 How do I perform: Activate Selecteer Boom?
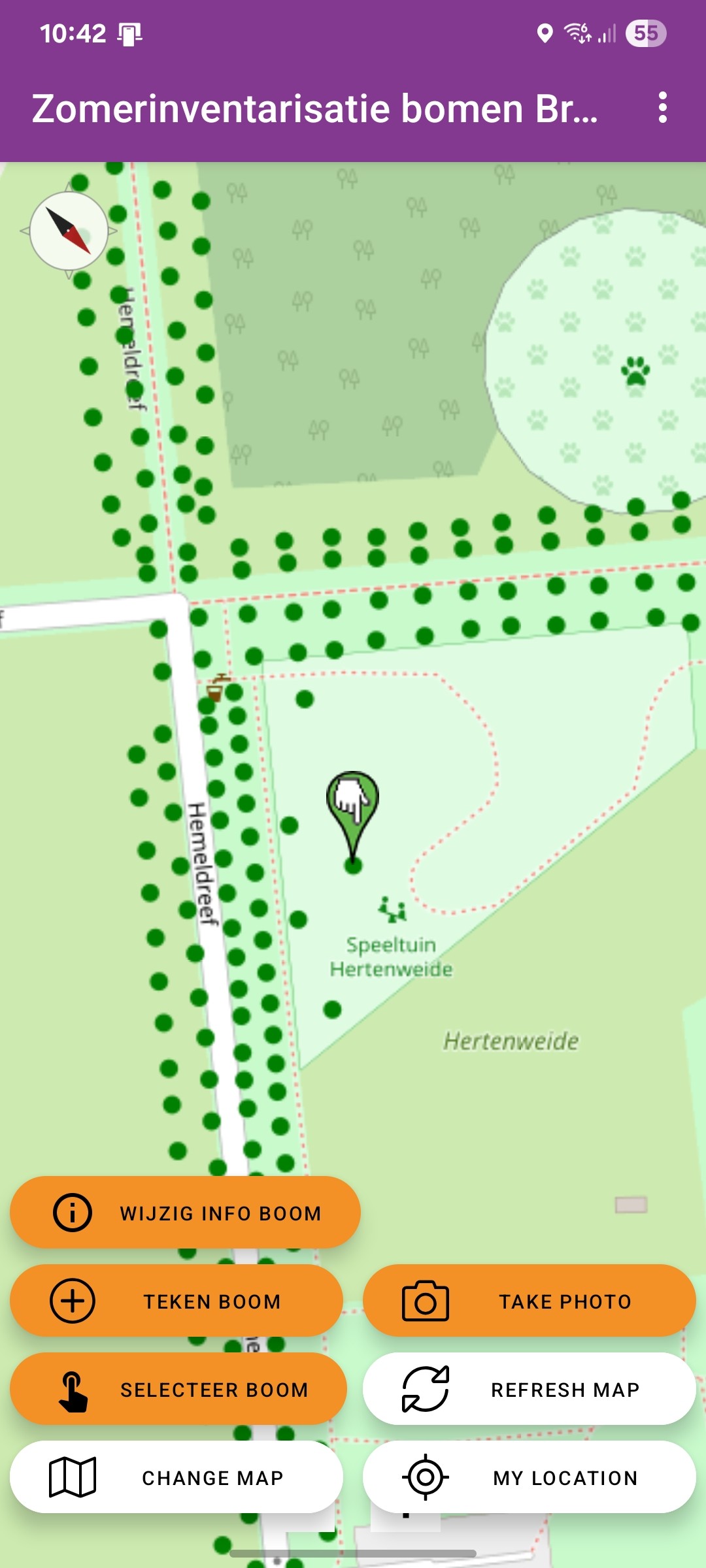pyautogui.click(x=178, y=1389)
